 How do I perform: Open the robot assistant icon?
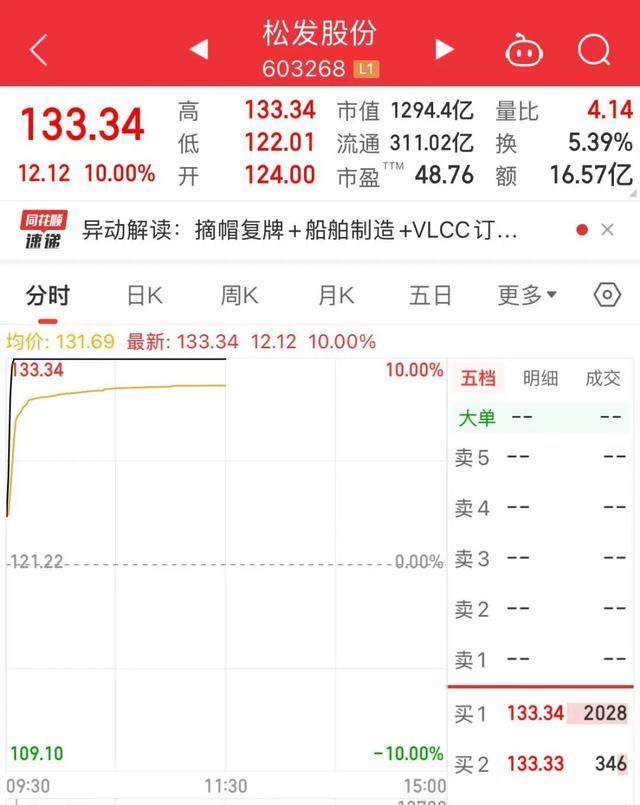[523, 49]
